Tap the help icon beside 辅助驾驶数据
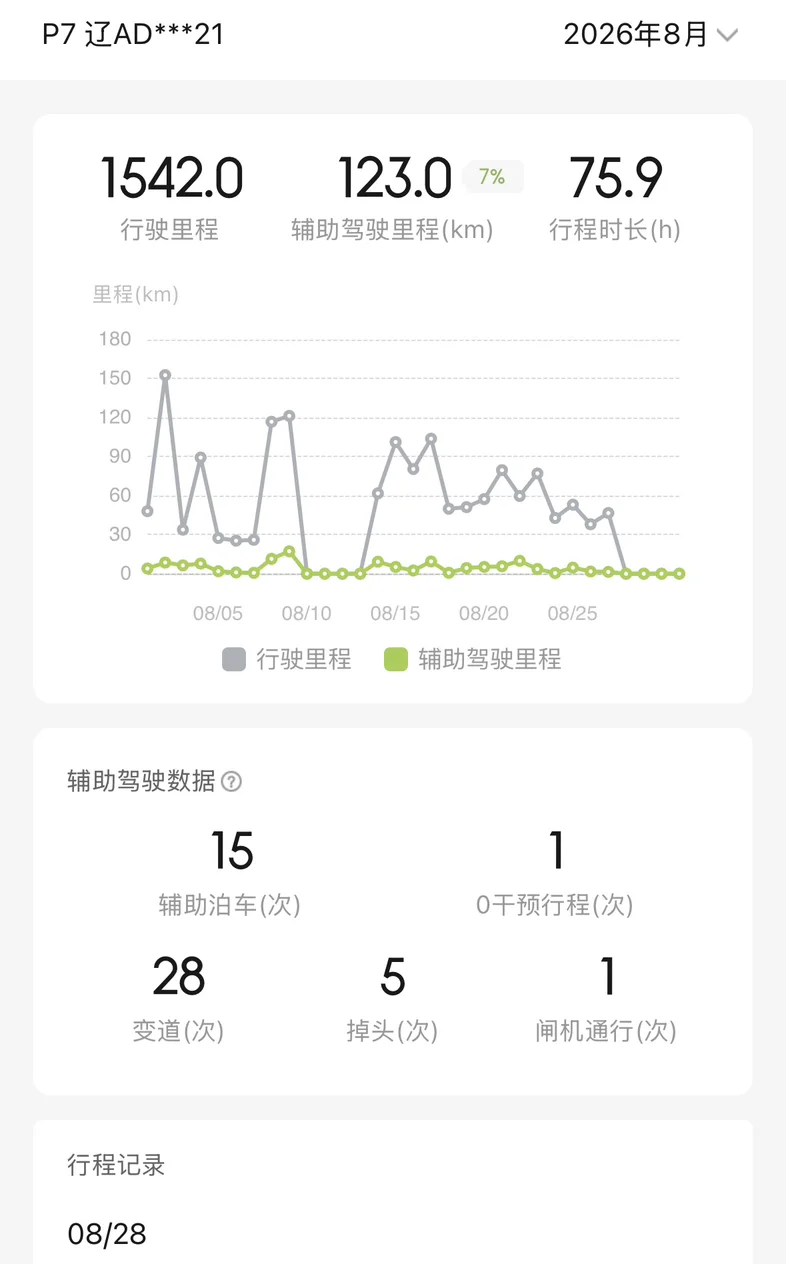Image resolution: width=786 pixels, height=1264 pixels. [x=231, y=782]
